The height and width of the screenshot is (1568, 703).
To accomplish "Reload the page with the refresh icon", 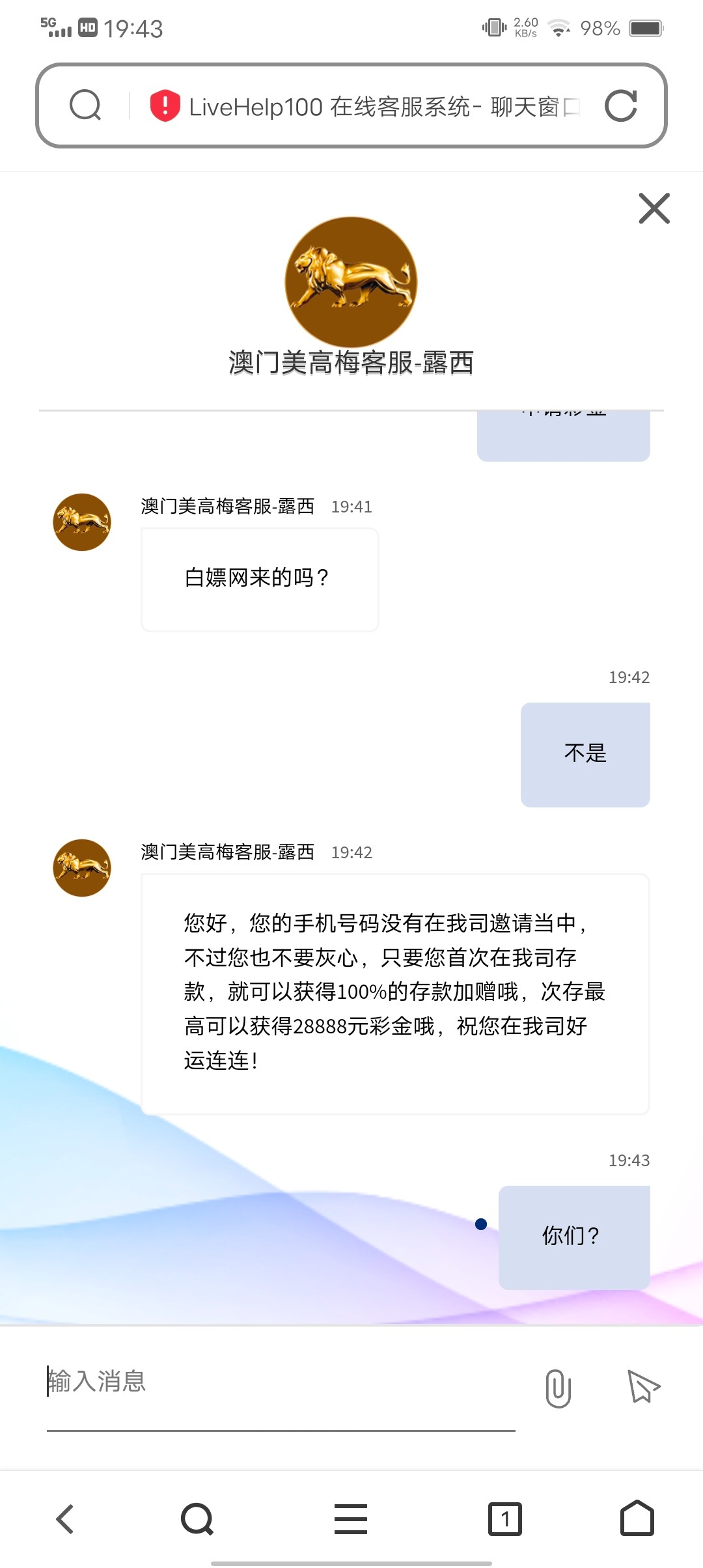I will (x=620, y=106).
